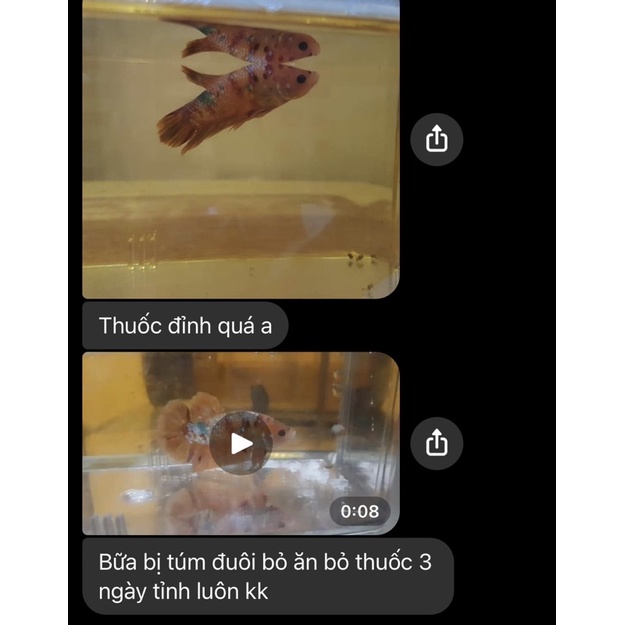Open the fish photo above "Thuốc đỉnh quá a"

point(241,149)
